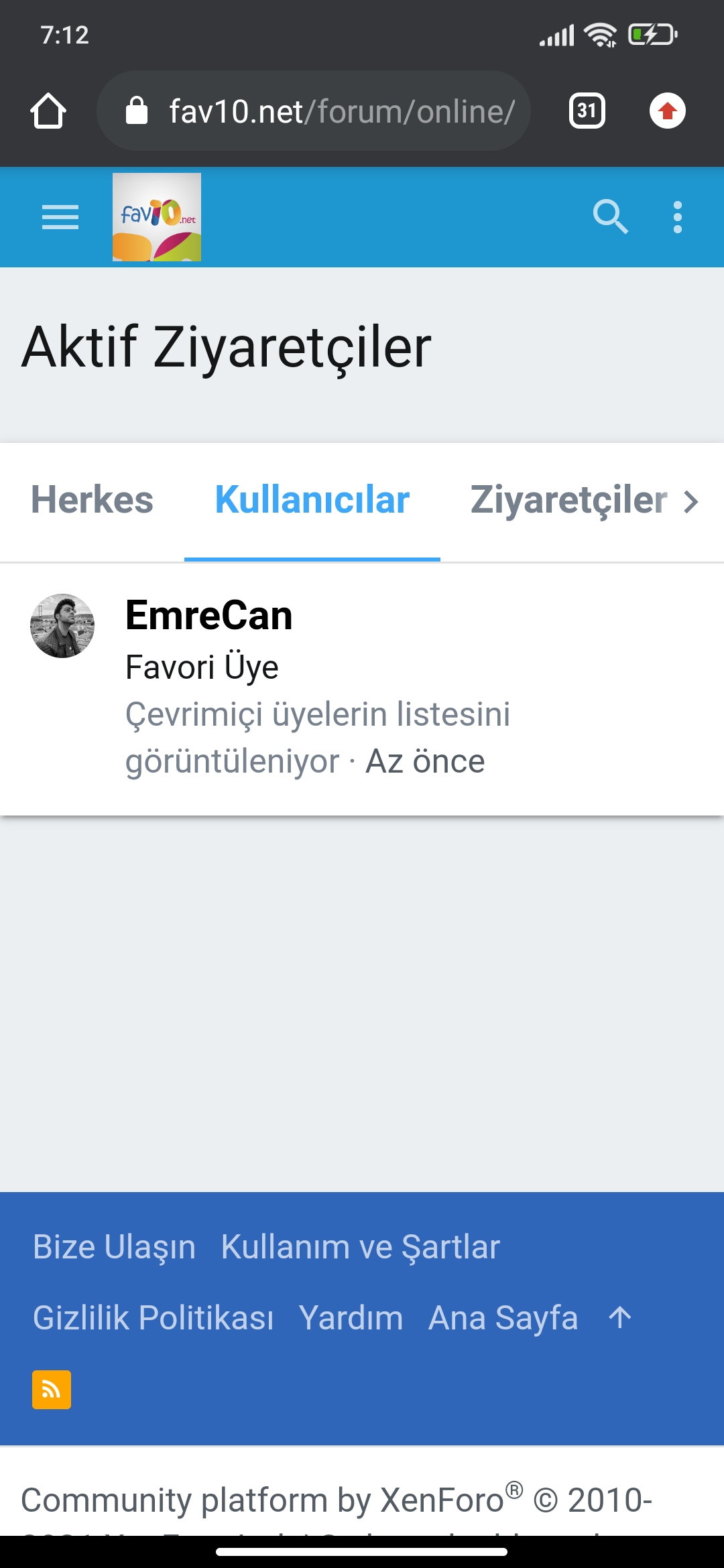
Task: Select the Kullanıcılar tab
Action: tap(312, 501)
